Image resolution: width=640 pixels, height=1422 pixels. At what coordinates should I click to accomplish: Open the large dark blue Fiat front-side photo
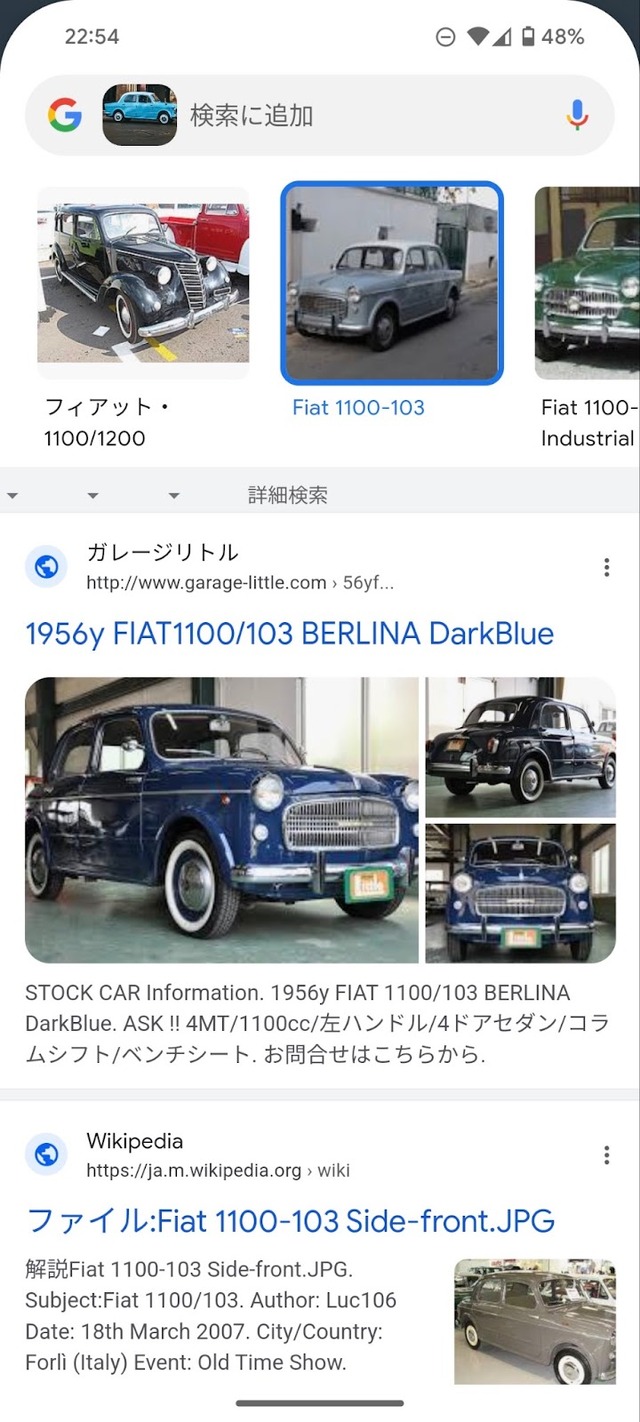click(221, 820)
